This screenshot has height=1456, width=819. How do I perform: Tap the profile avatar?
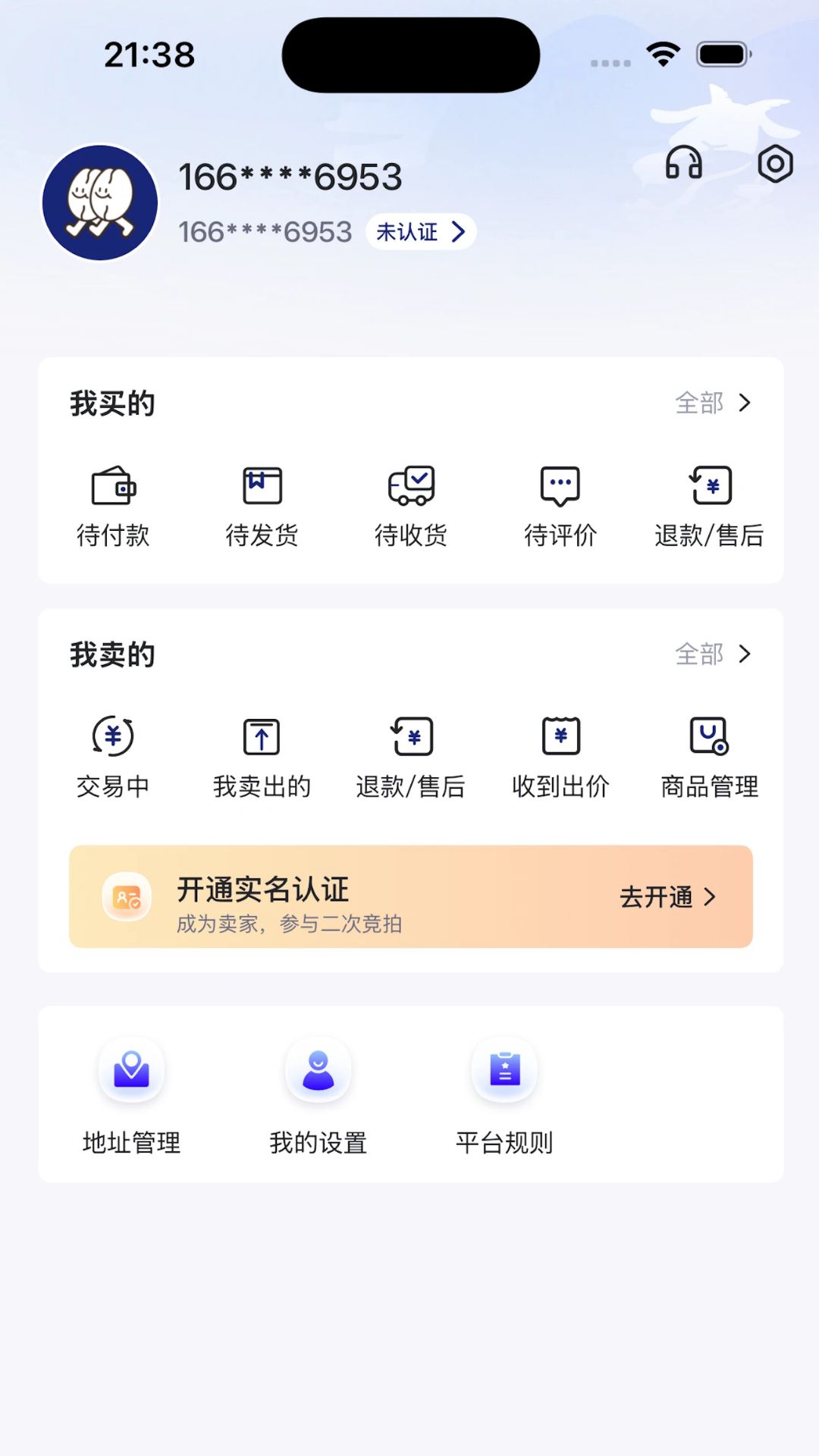tap(100, 202)
